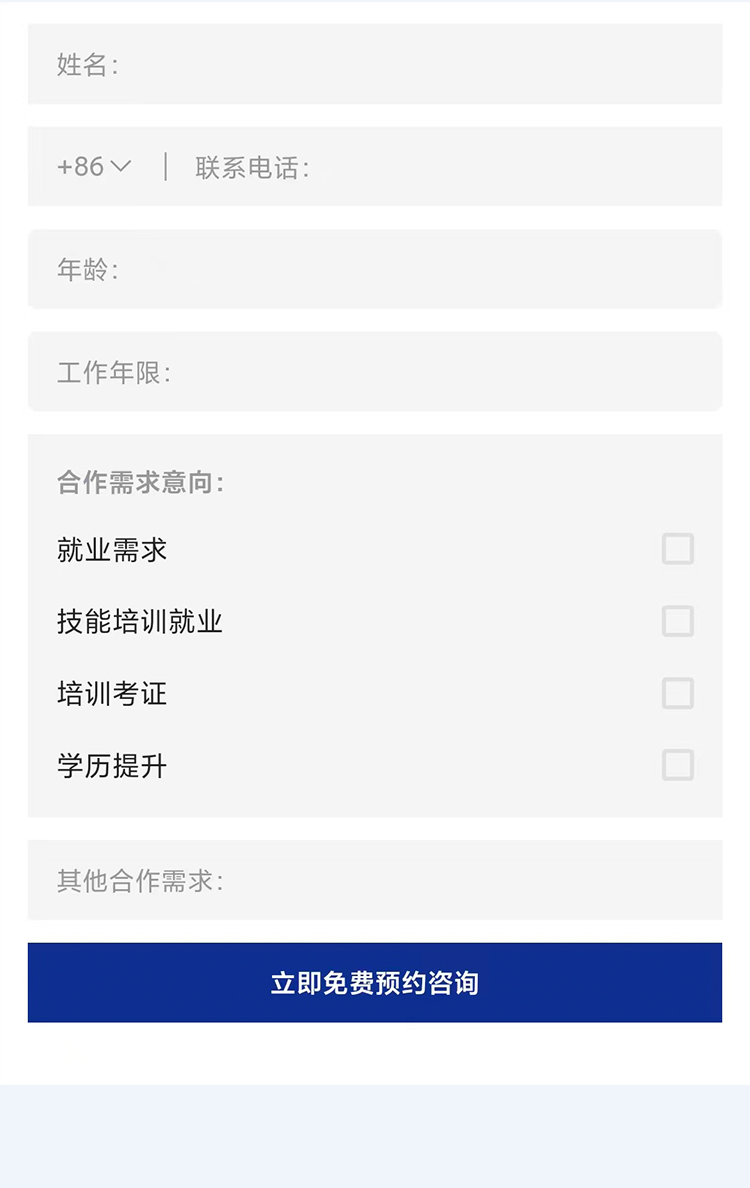750x1188 pixels.
Task: Click the 技能培训就业 text label
Action: [x=140, y=621]
